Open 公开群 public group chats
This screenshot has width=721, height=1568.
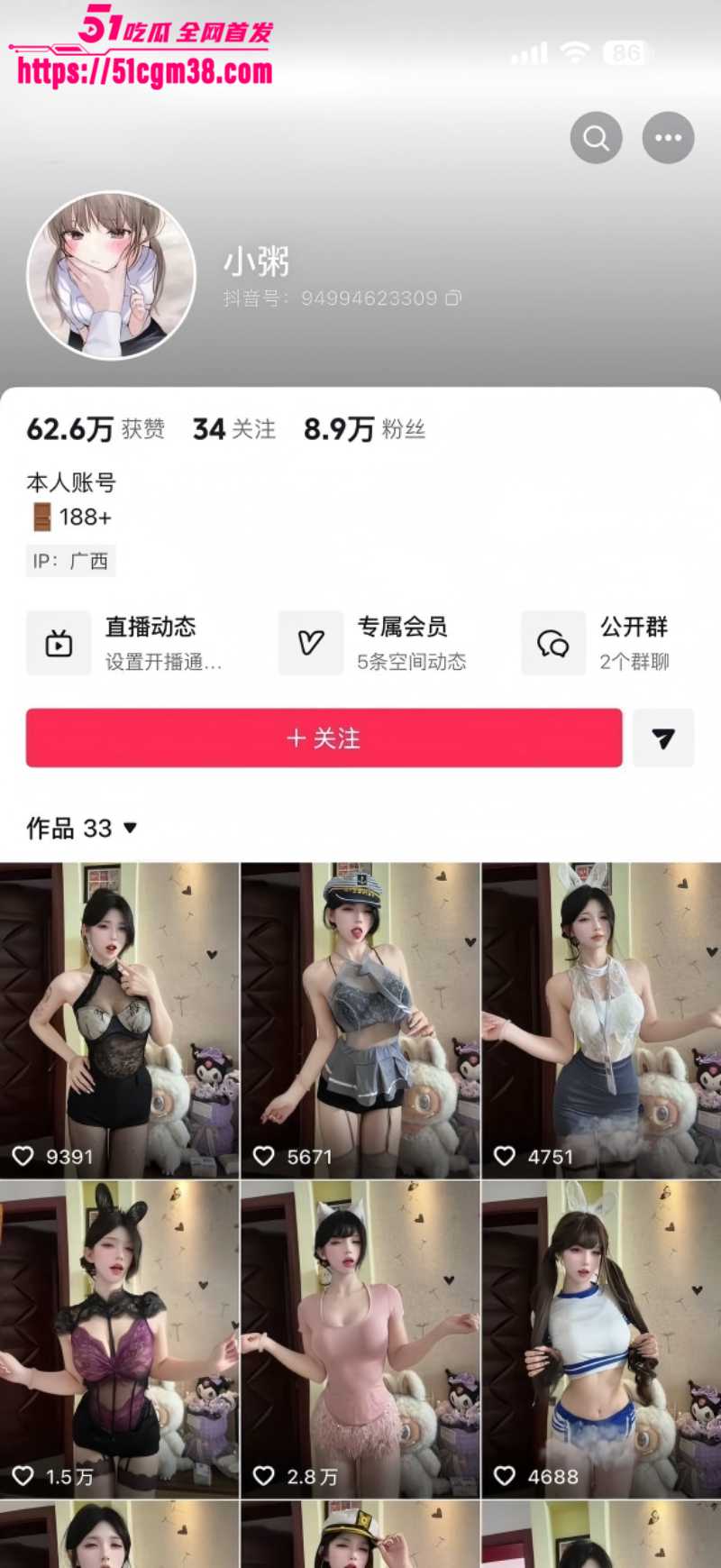pos(597,643)
